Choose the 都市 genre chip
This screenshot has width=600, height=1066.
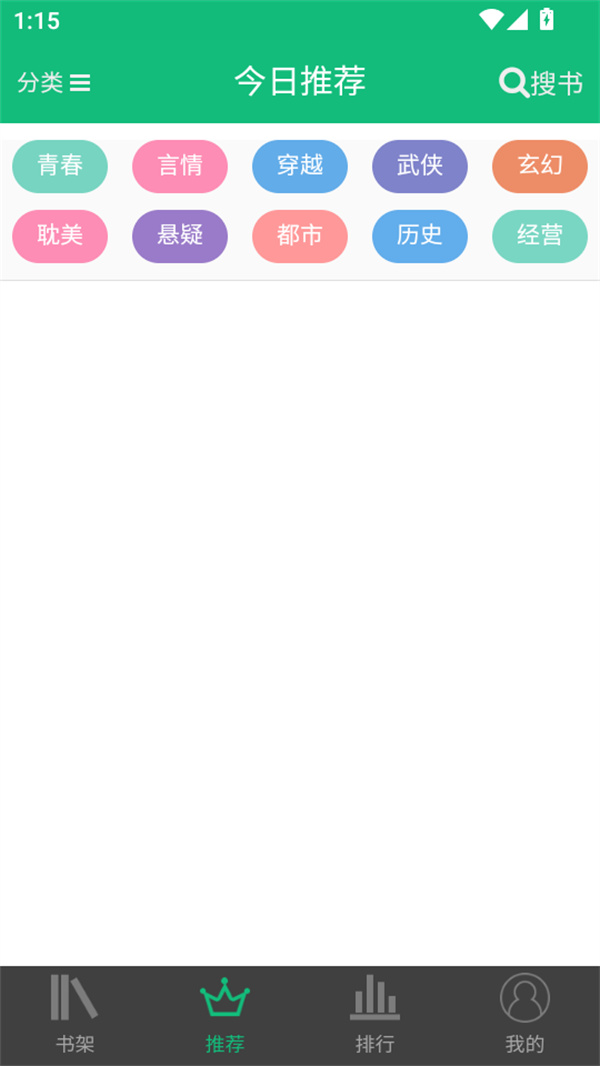pyautogui.click(x=300, y=236)
